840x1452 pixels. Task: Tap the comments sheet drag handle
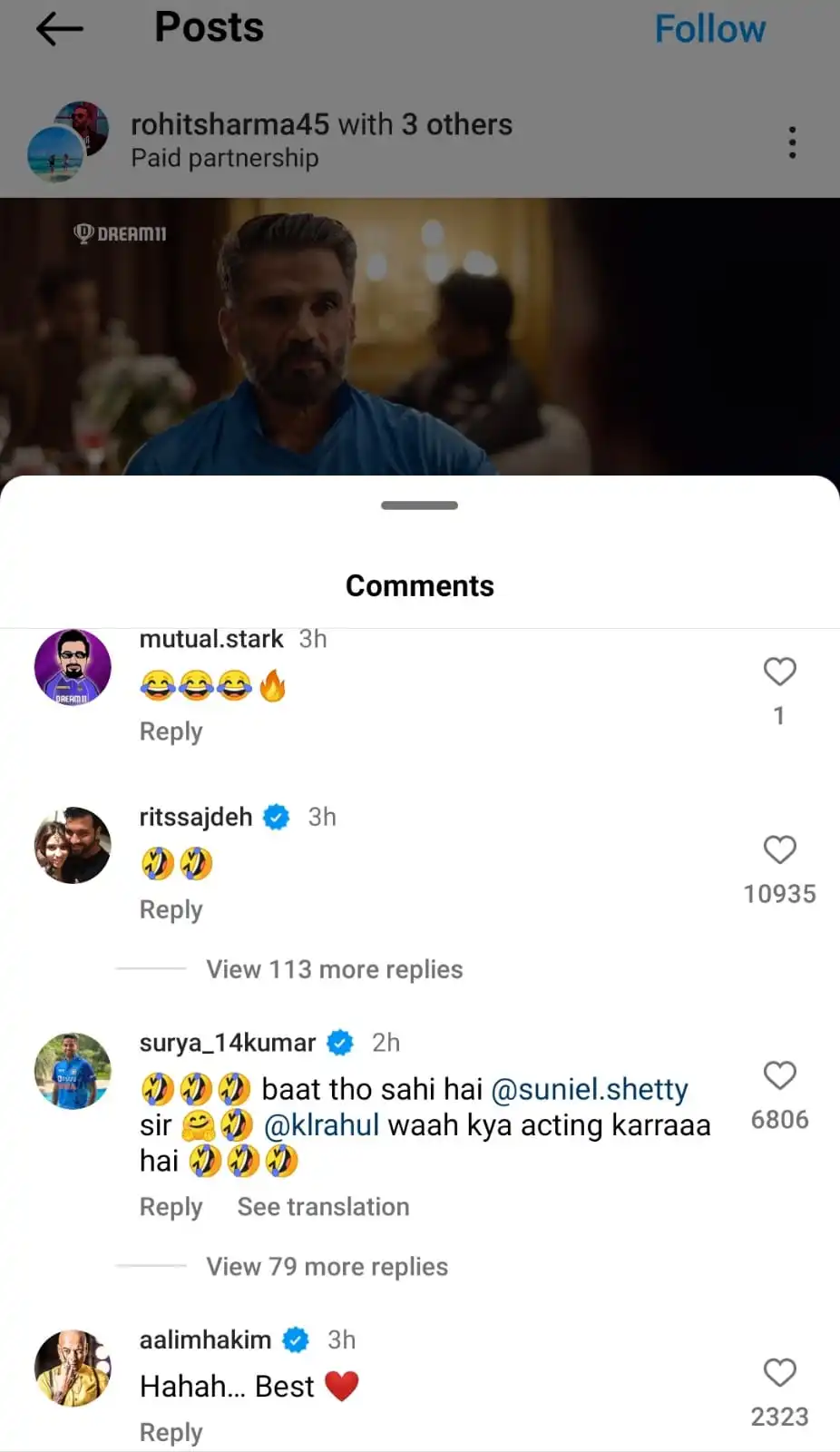point(419,505)
